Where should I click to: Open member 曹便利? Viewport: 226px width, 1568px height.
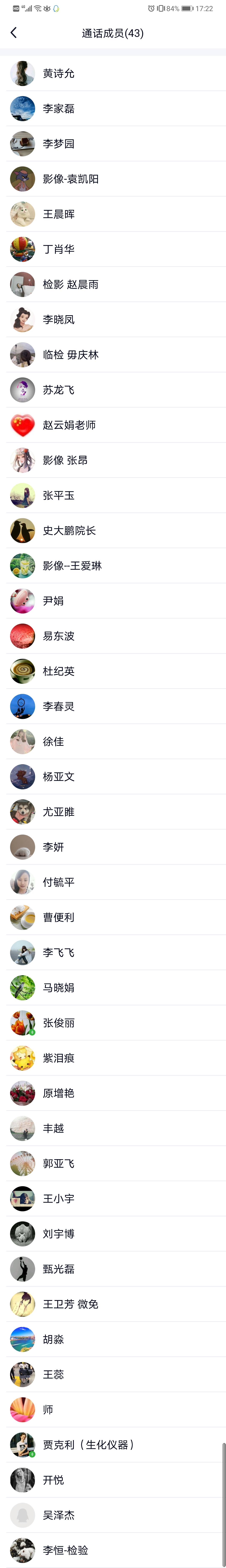pyautogui.click(x=58, y=917)
